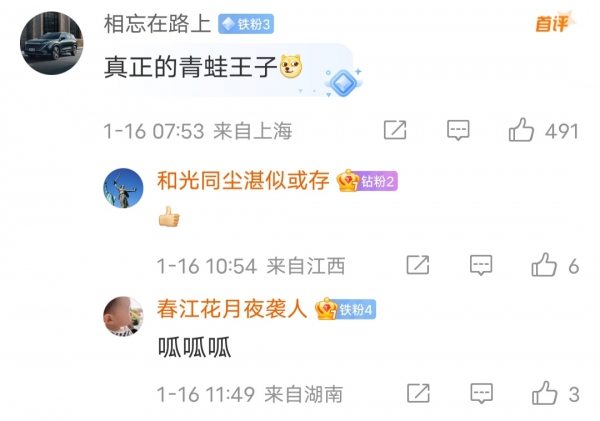Reply to 相忘在路上's comment
Image resolution: width=600 pixels, height=421 pixels.
pos(458,130)
